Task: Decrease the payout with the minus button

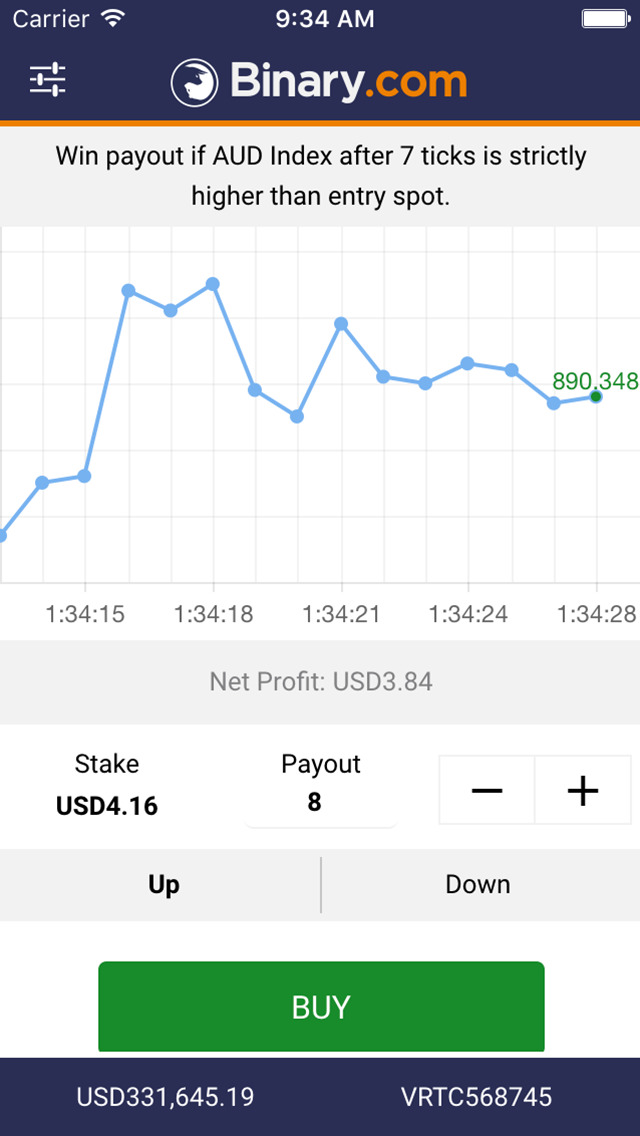Action: point(486,790)
